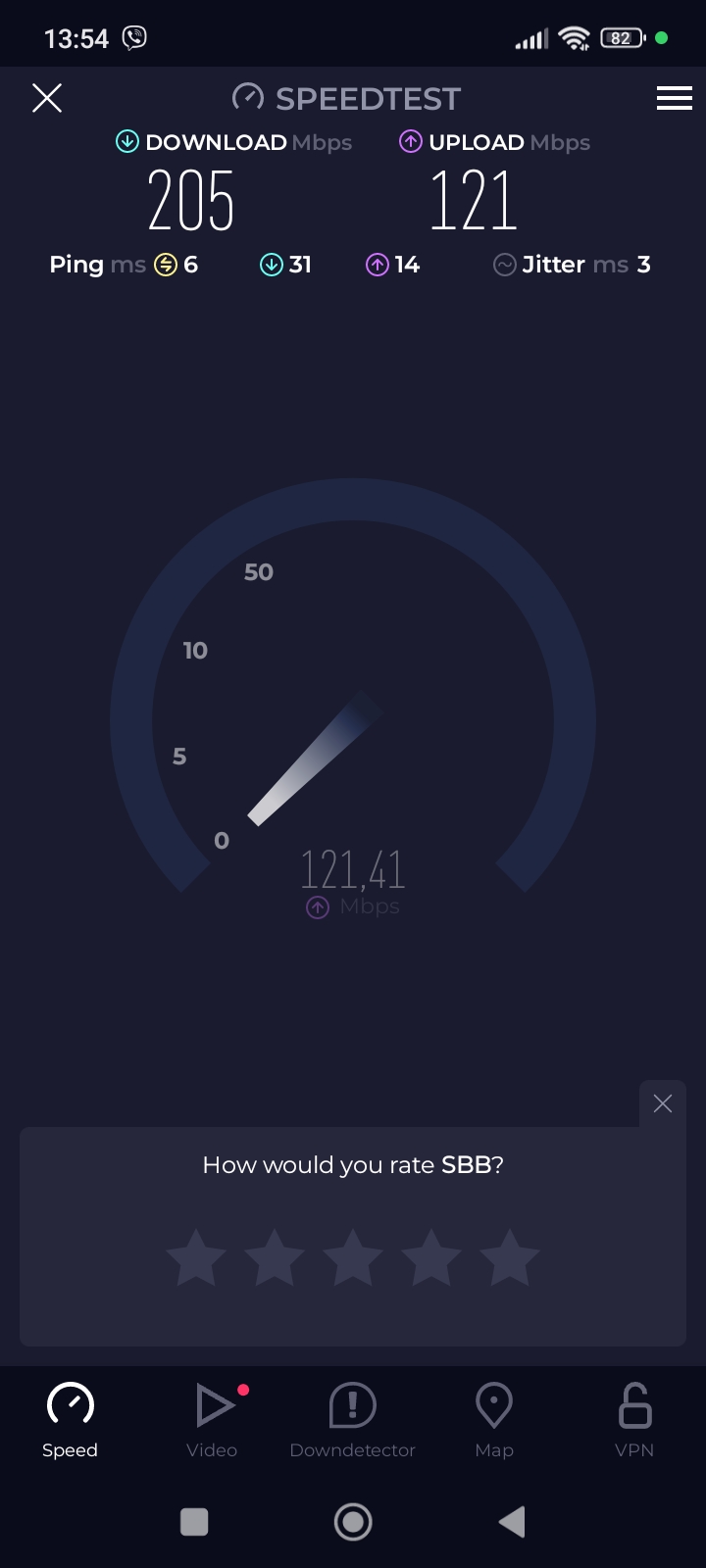Rate SBB four stars

pyautogui.click(x=431, y=1257)
